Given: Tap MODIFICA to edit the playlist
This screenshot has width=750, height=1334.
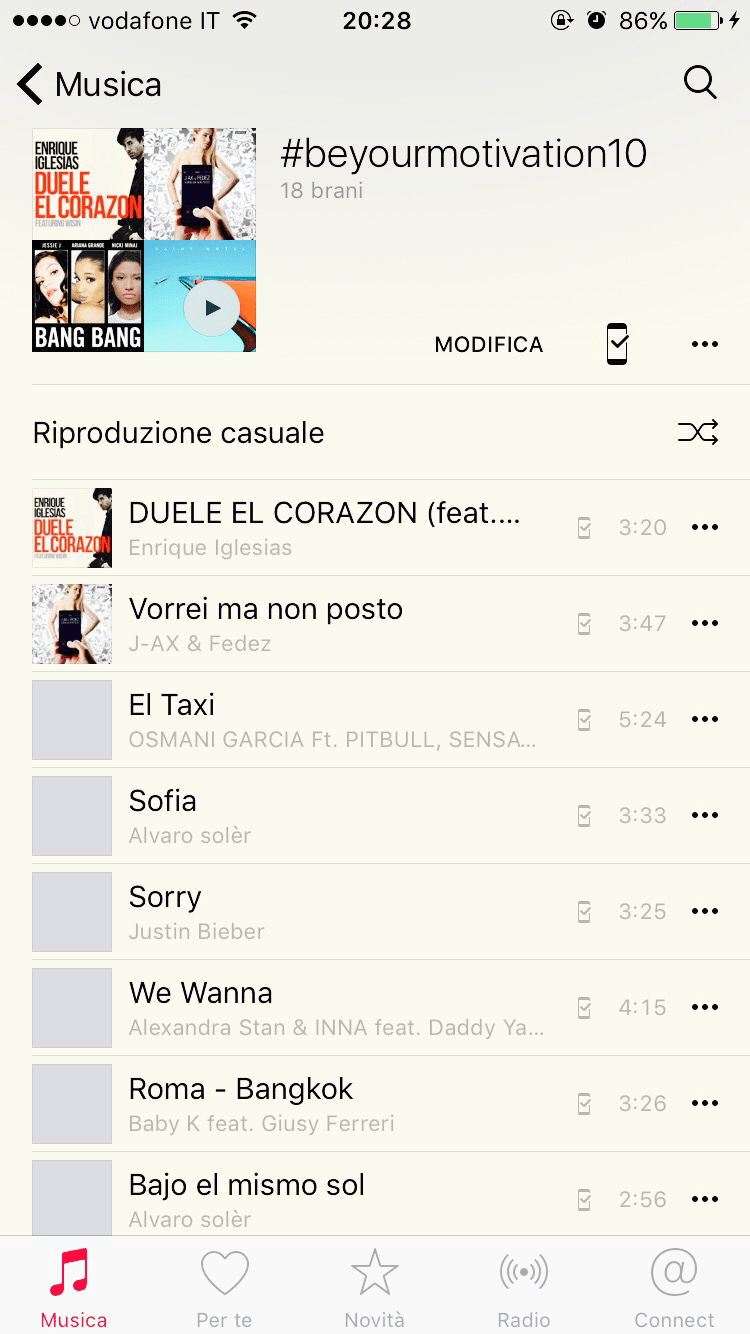Looking at the screenshot, I should (x=489, y=345).
